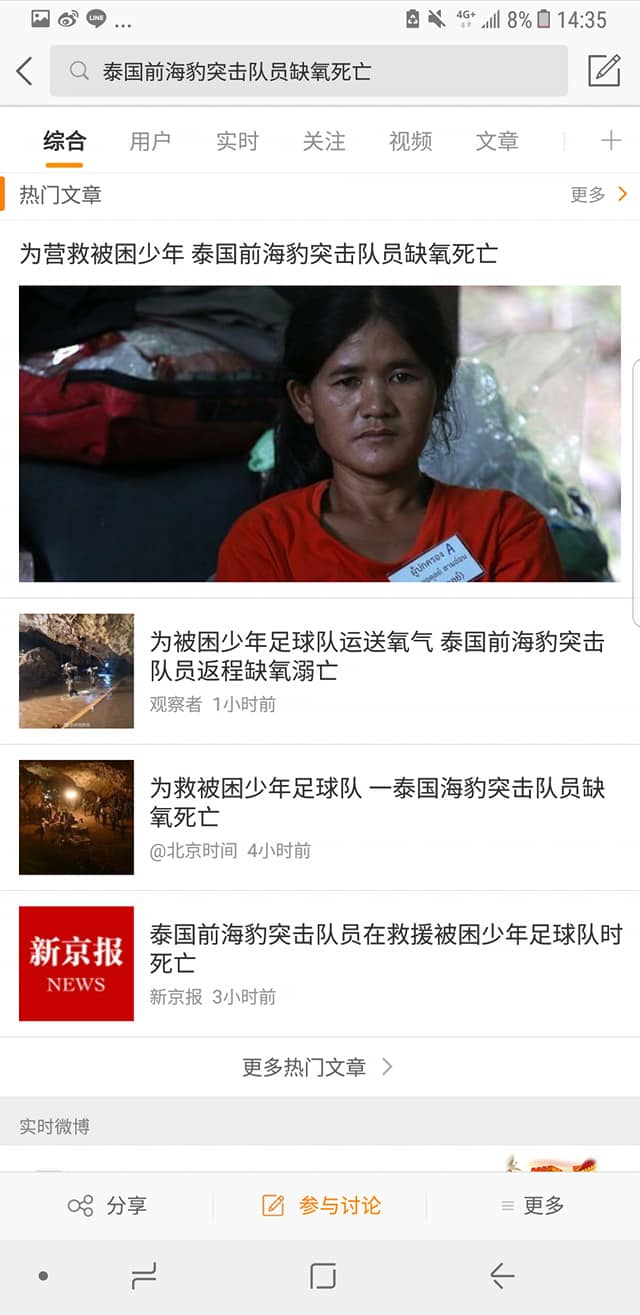Tap the search box with 泰国前海豹突击队员缺氧死亡
The height and width of the screenshot is (1315, 640).
(x=308, y=71)
